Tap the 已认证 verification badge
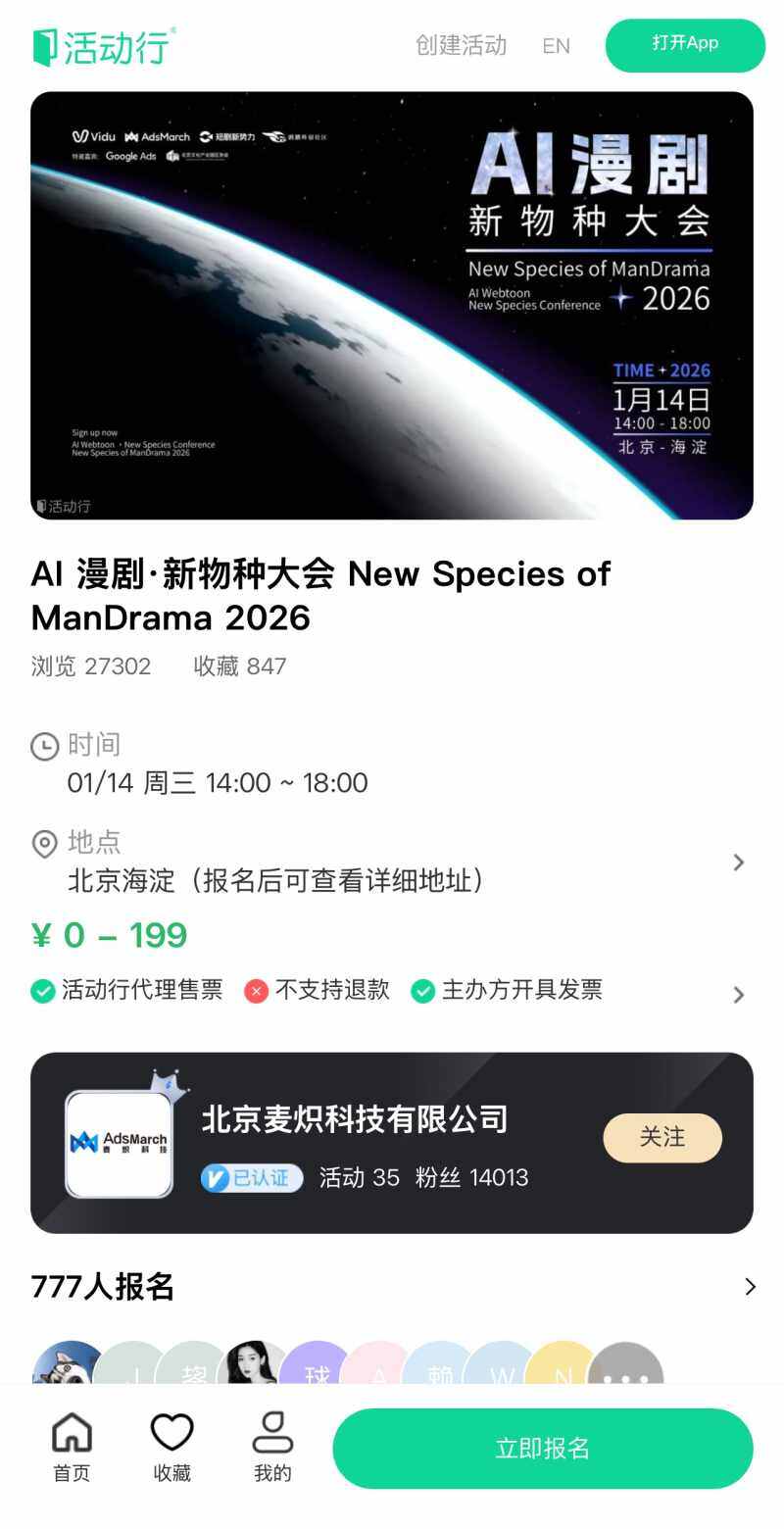Image resolution: width=784 pixels, height=1529 pixels. pos(251,1178)
